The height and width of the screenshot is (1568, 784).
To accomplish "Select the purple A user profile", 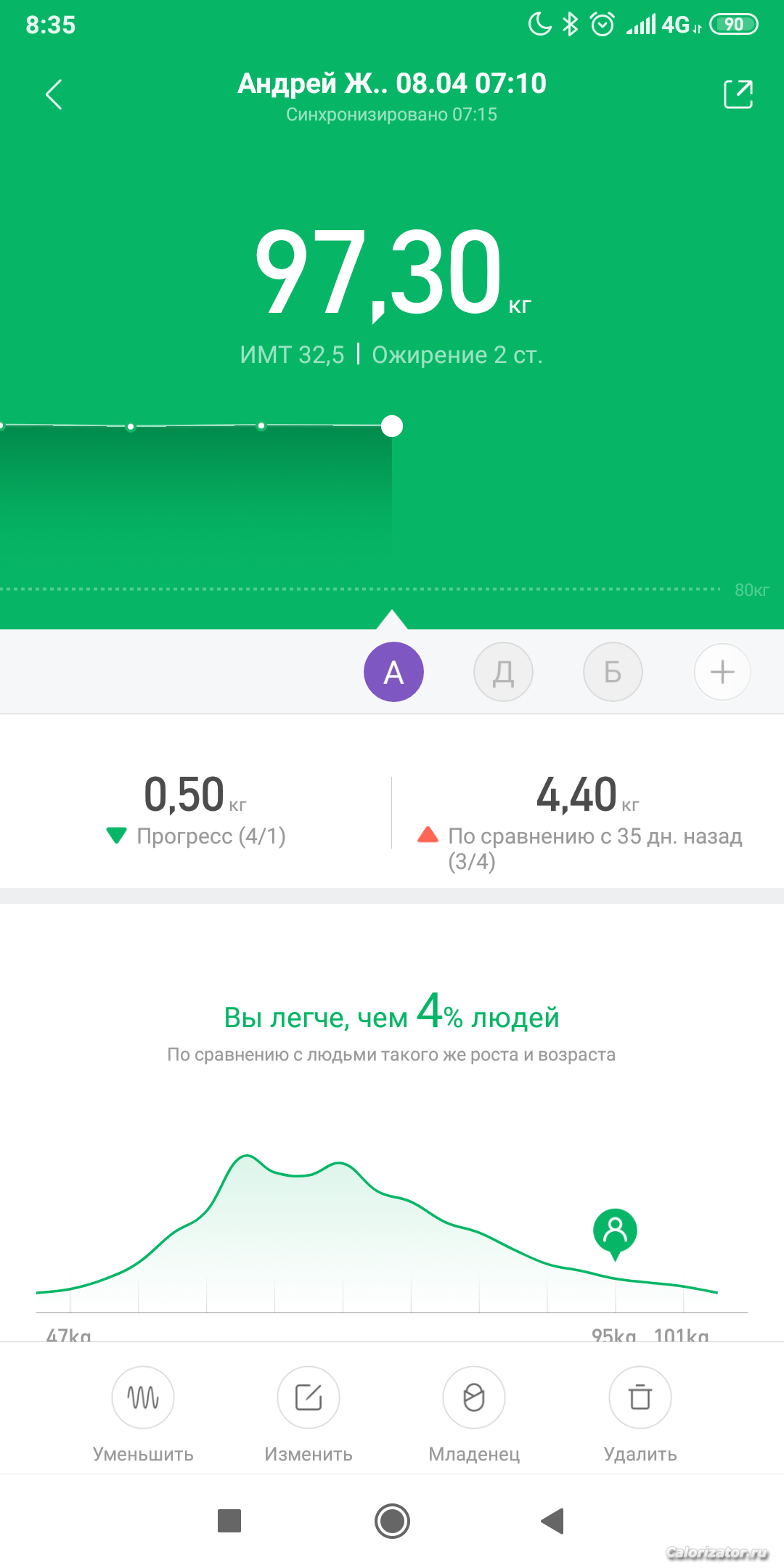I will (x=393, y=672).
